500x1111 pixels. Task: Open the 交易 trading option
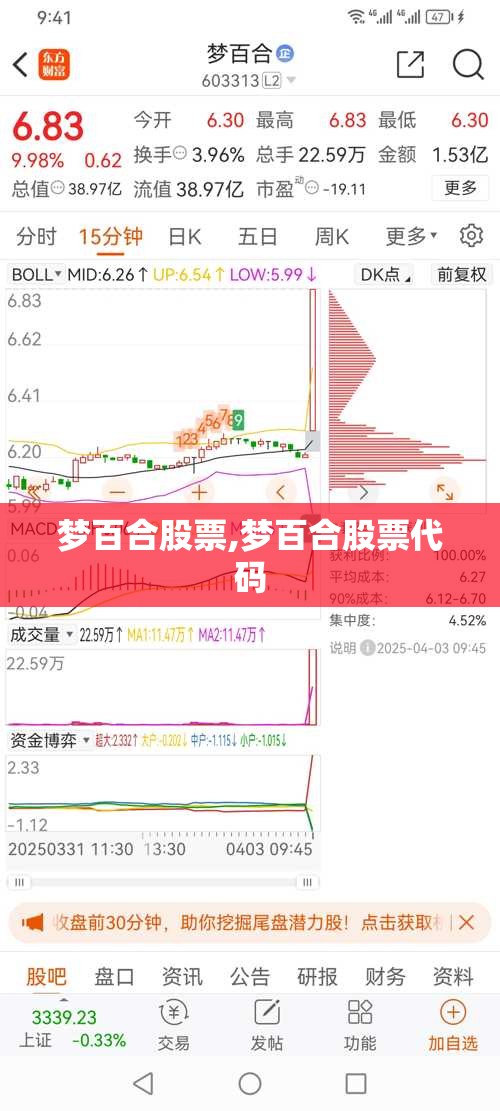tap(174, 1025)
